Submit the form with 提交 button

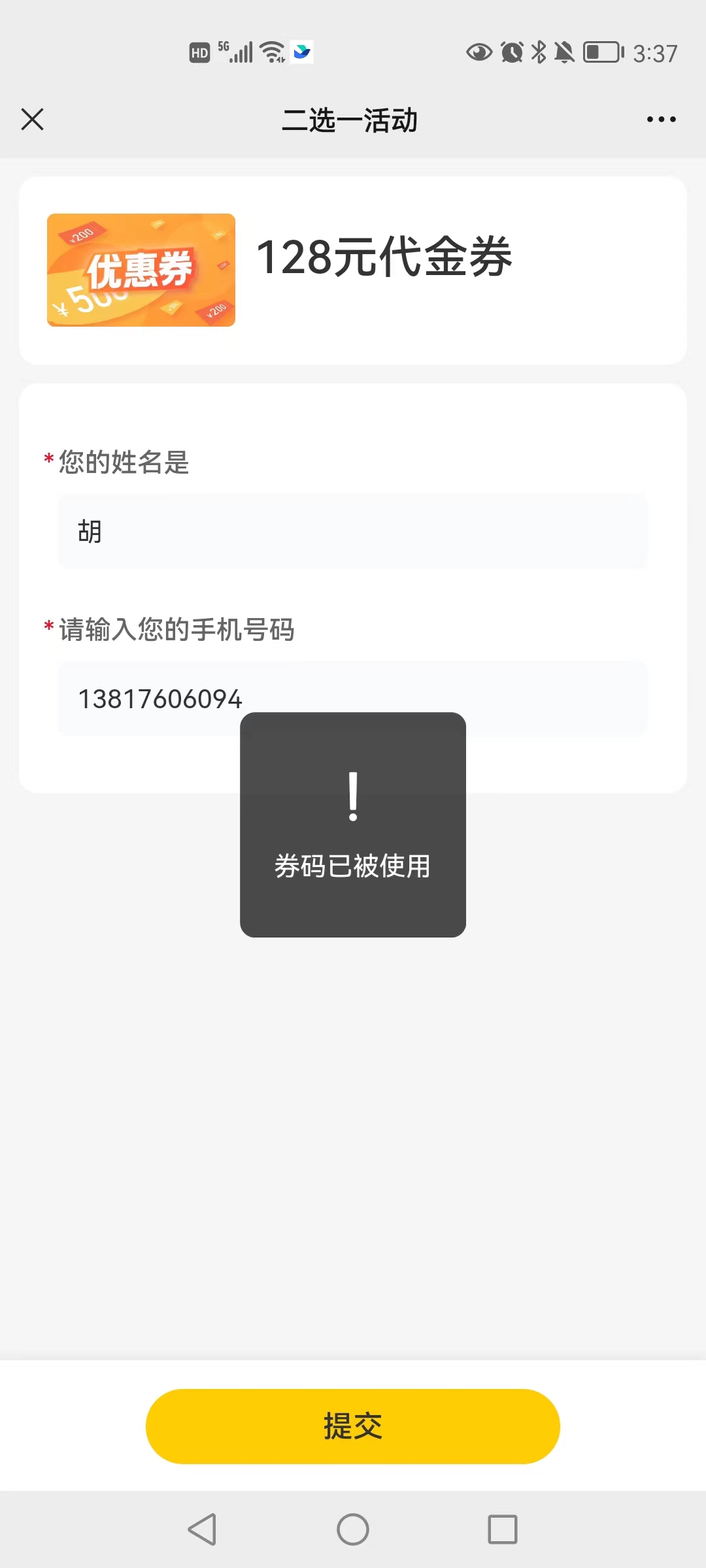pos(353,1426)
